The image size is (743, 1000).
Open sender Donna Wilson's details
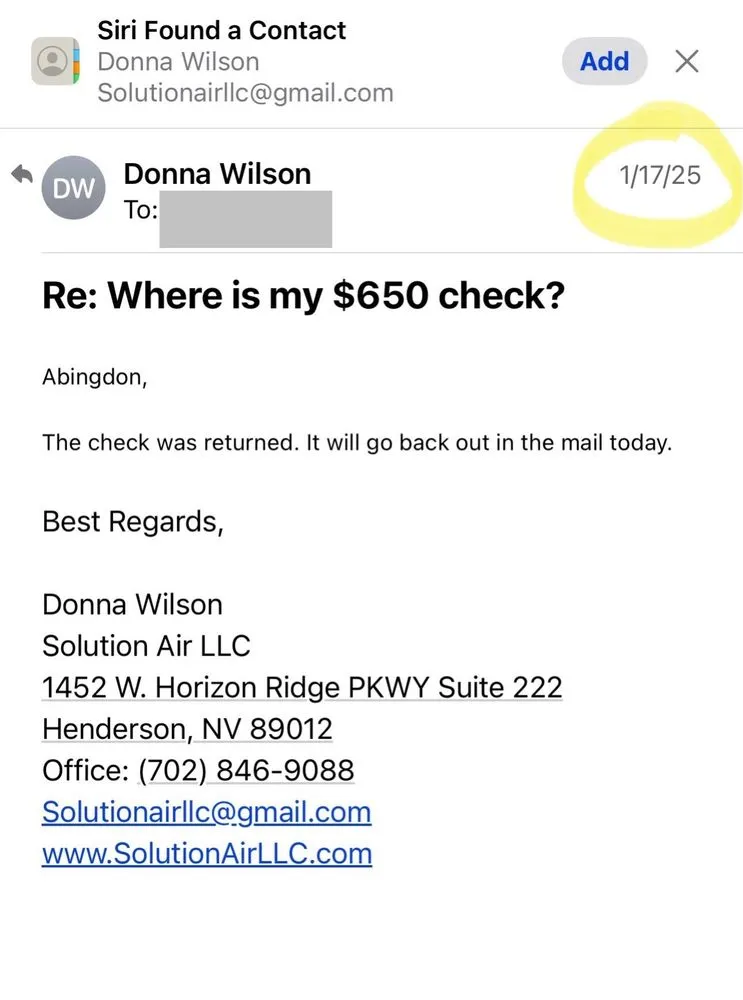[x=217, y=174]
